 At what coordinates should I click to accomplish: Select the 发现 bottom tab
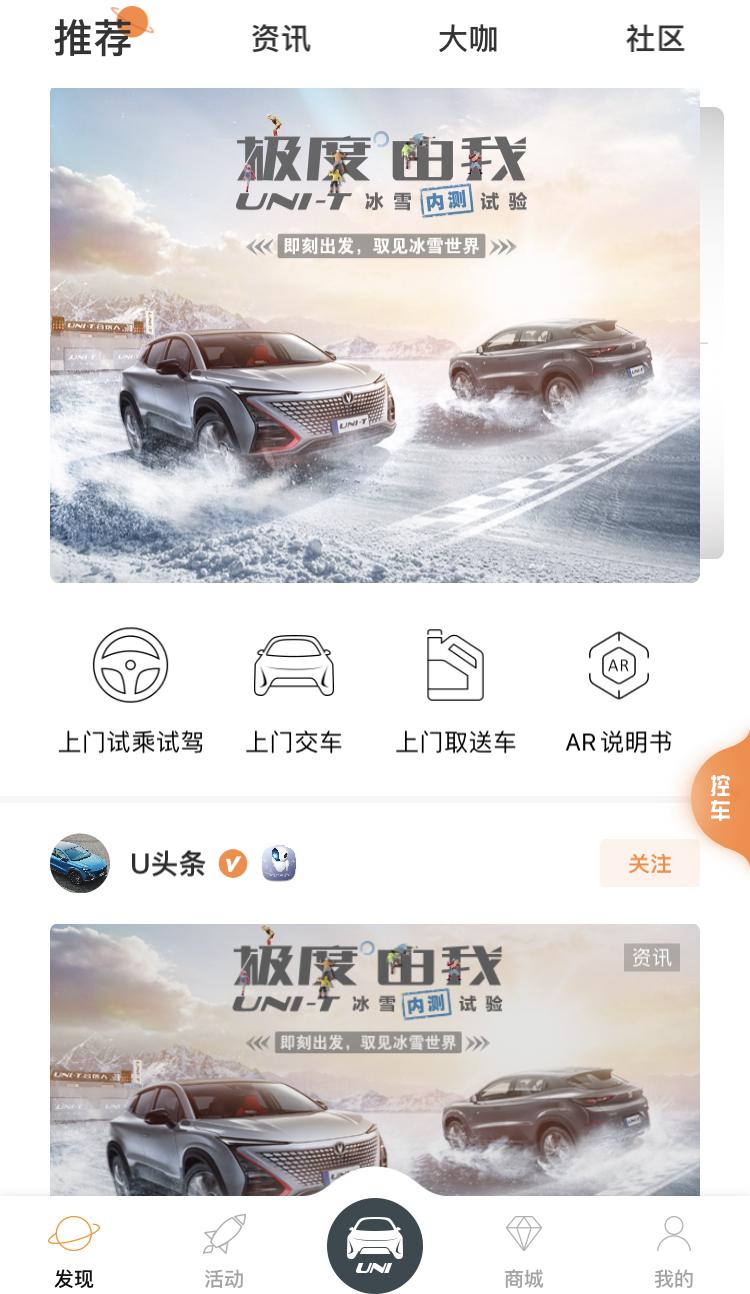tap(74, 1250)
